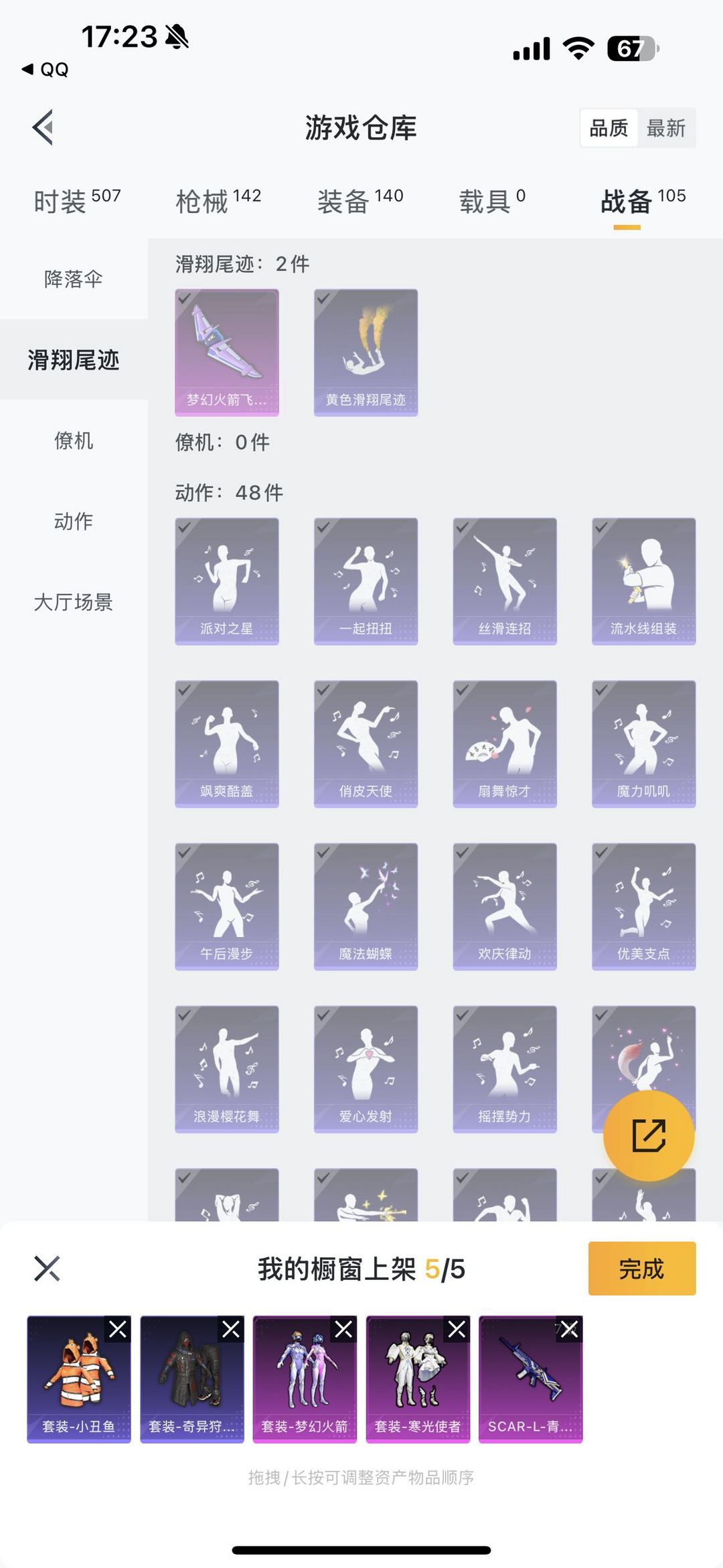723x1568 pixels.
Task: Select the 派对之星 emote
Action: 227,581
